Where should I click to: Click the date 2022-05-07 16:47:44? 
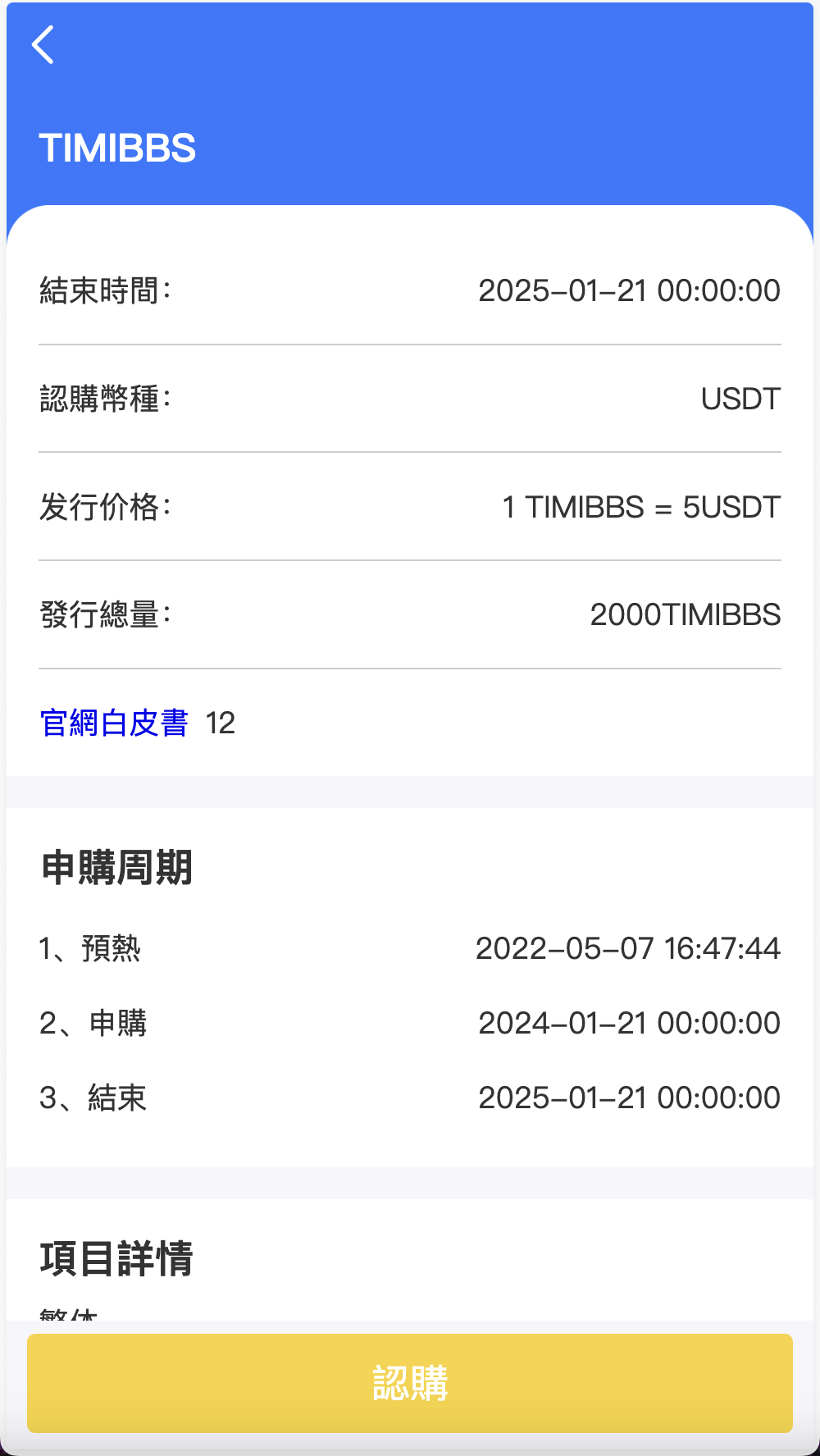(x=629, y=949)
